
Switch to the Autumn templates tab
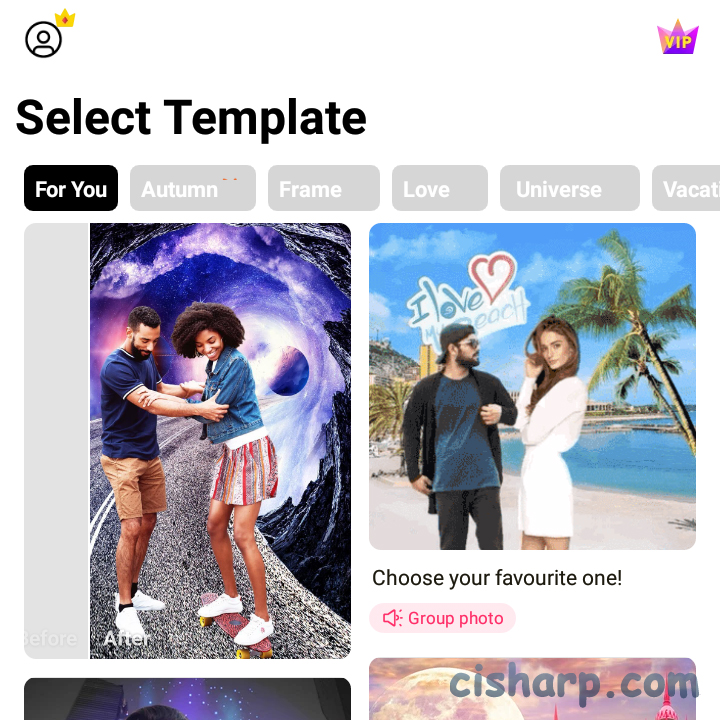192,189
